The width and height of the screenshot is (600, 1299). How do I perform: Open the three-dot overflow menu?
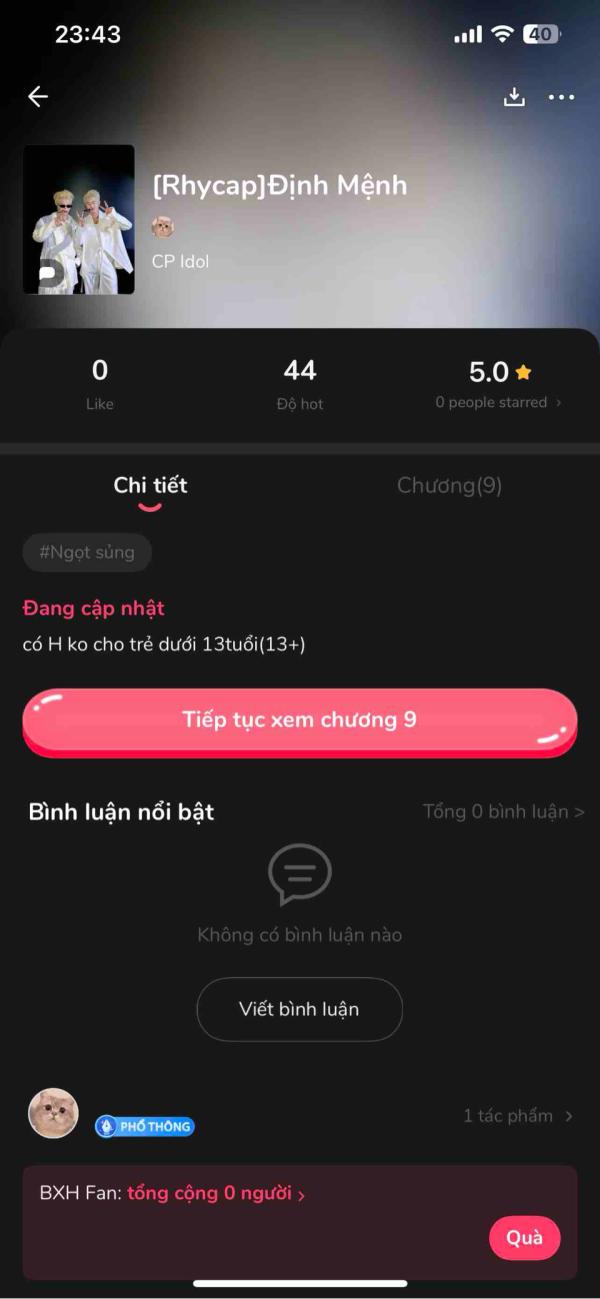click(561, 97)
